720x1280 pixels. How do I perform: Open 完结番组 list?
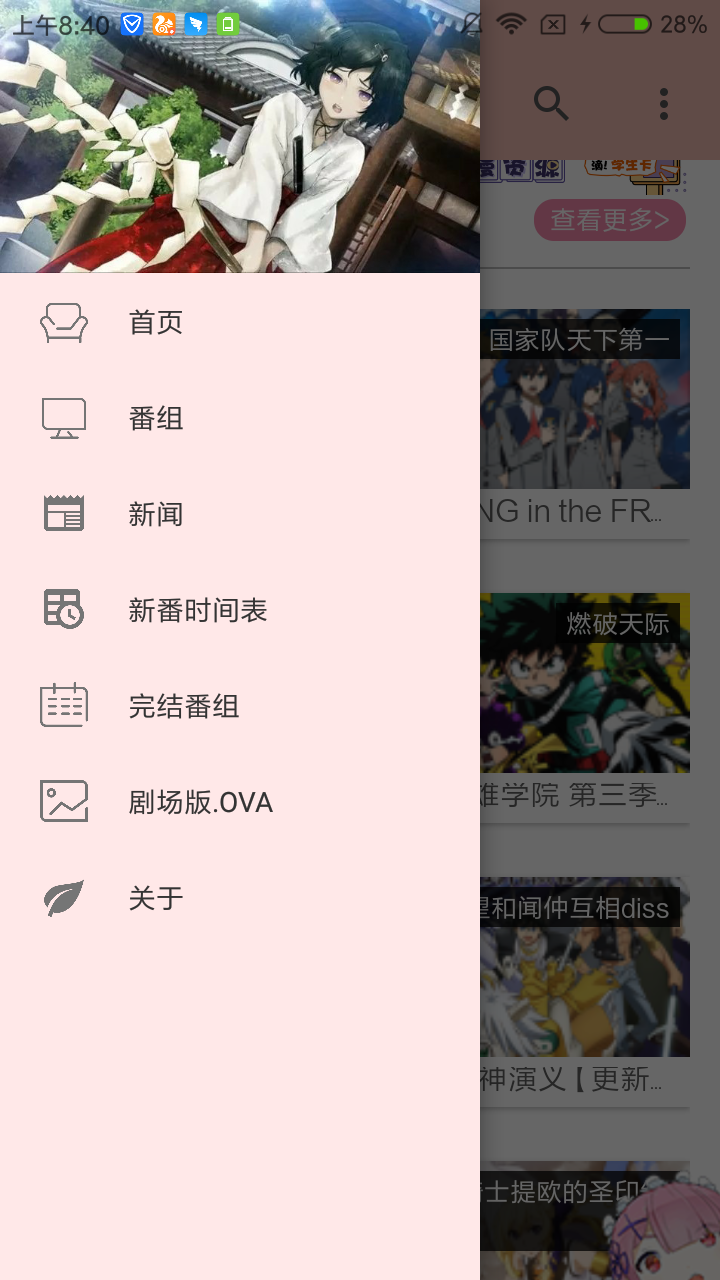183,706
